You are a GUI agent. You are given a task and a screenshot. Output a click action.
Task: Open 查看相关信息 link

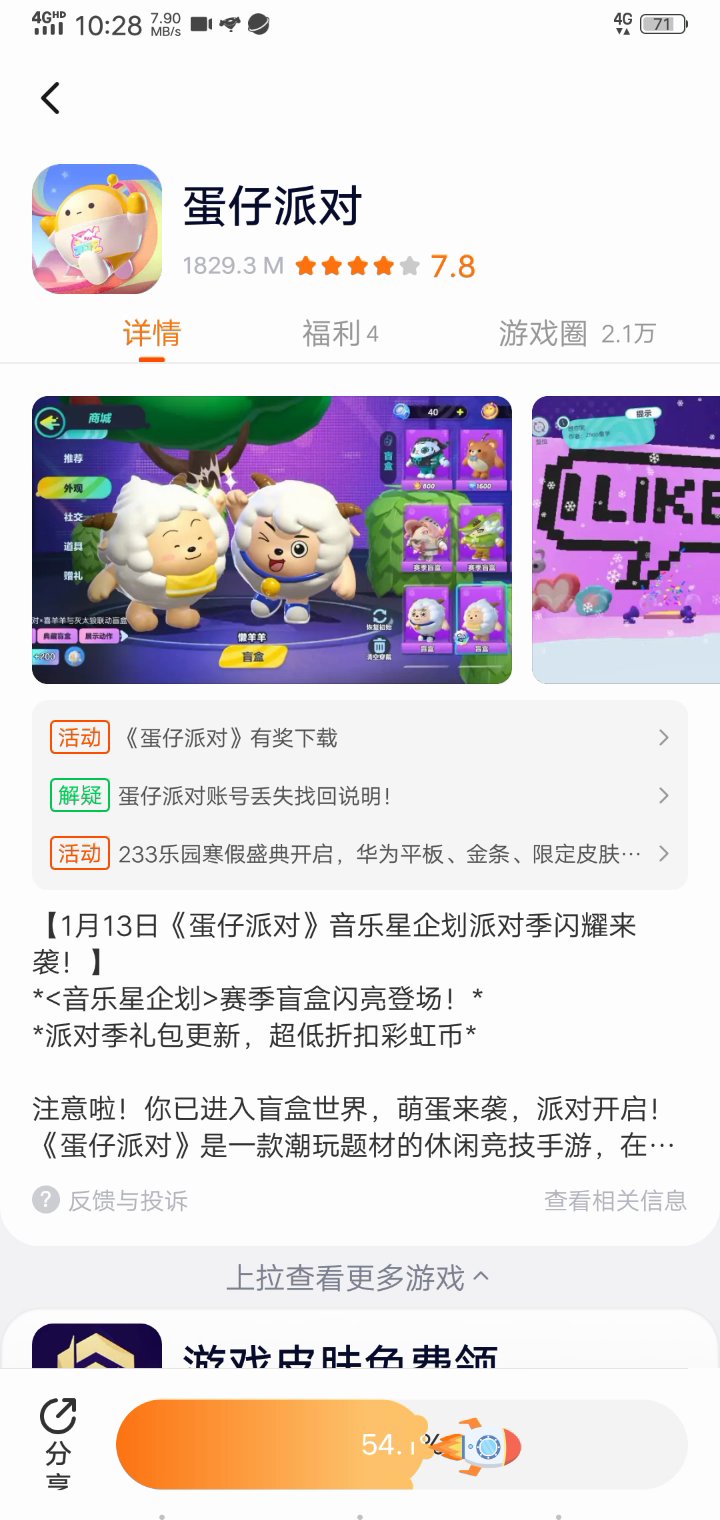615,1200
